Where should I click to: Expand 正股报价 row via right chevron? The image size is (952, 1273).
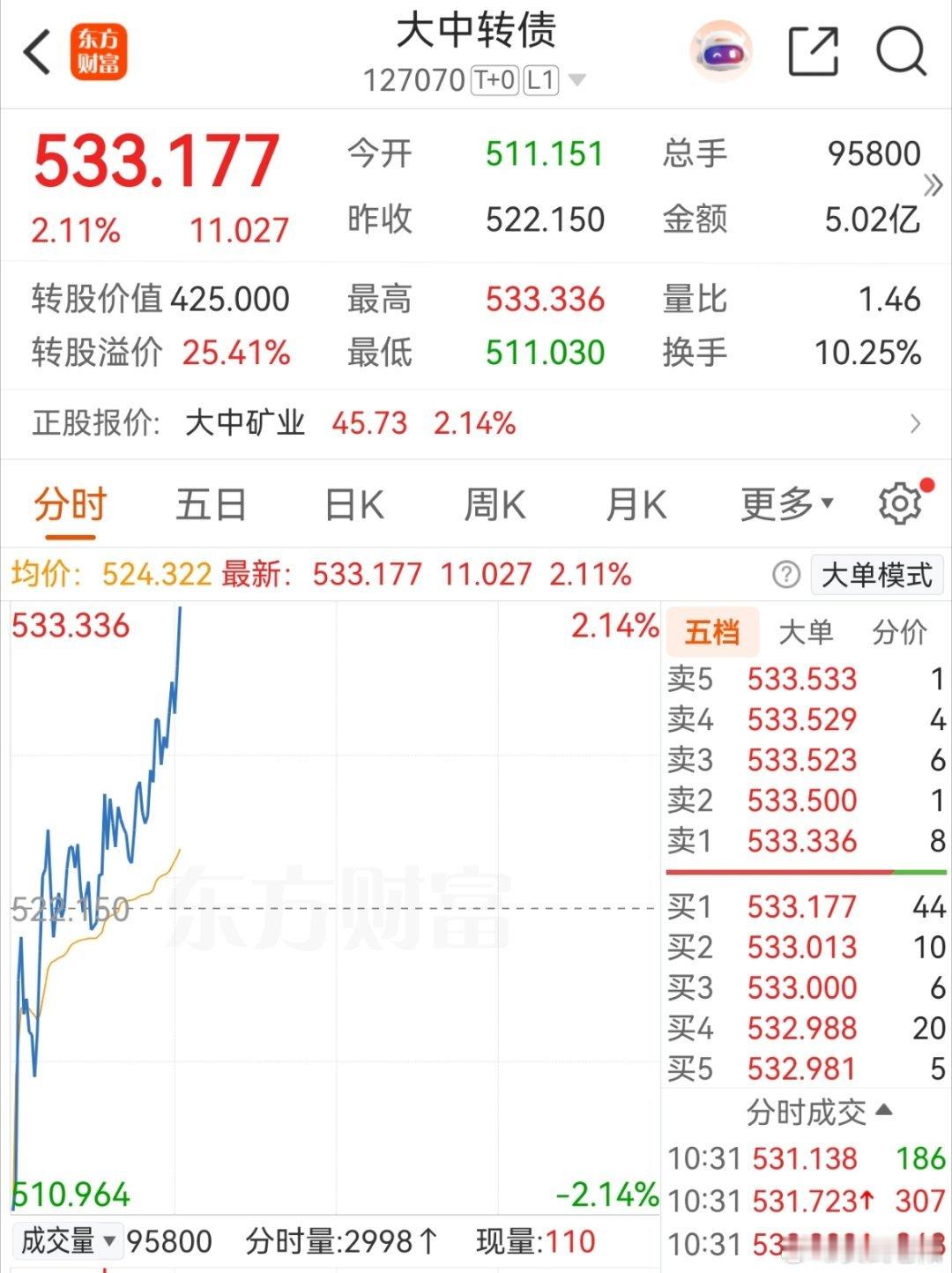915,424
